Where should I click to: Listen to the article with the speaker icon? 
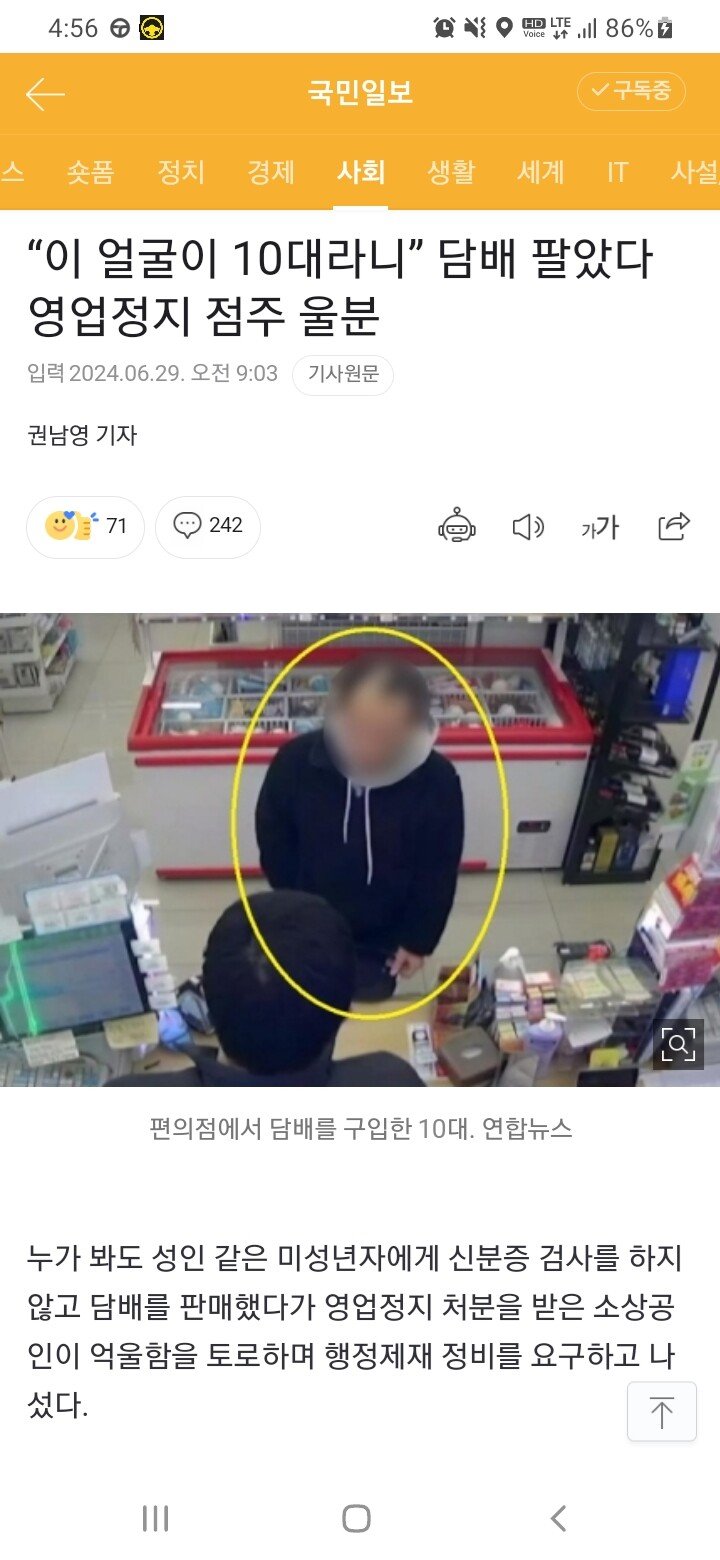click(528, 526)
